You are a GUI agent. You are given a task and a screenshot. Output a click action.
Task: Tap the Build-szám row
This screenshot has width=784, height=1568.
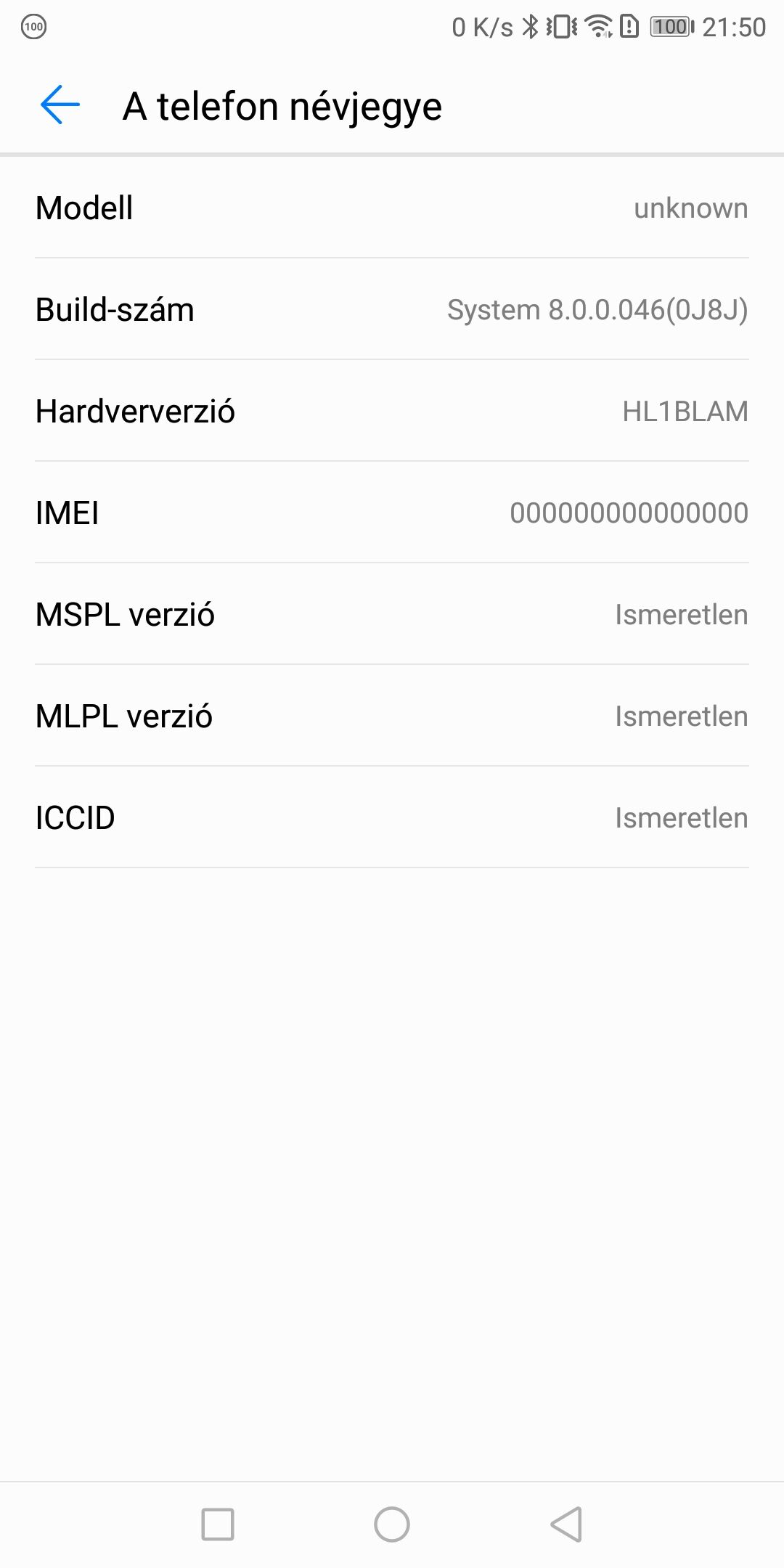(x=392, y=309)
